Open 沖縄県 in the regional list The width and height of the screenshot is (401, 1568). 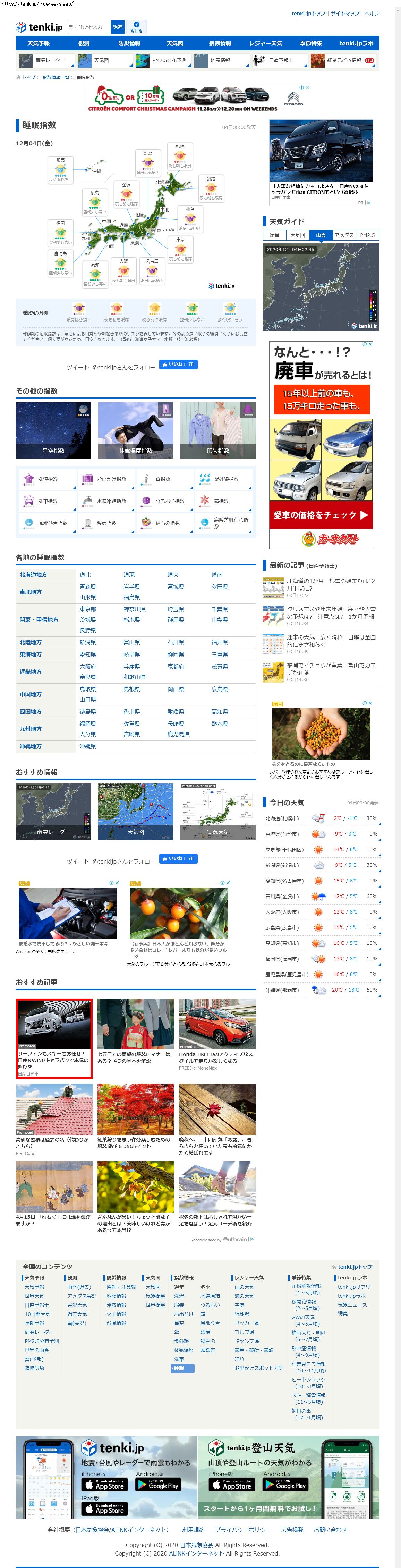(x=88, y=746)
